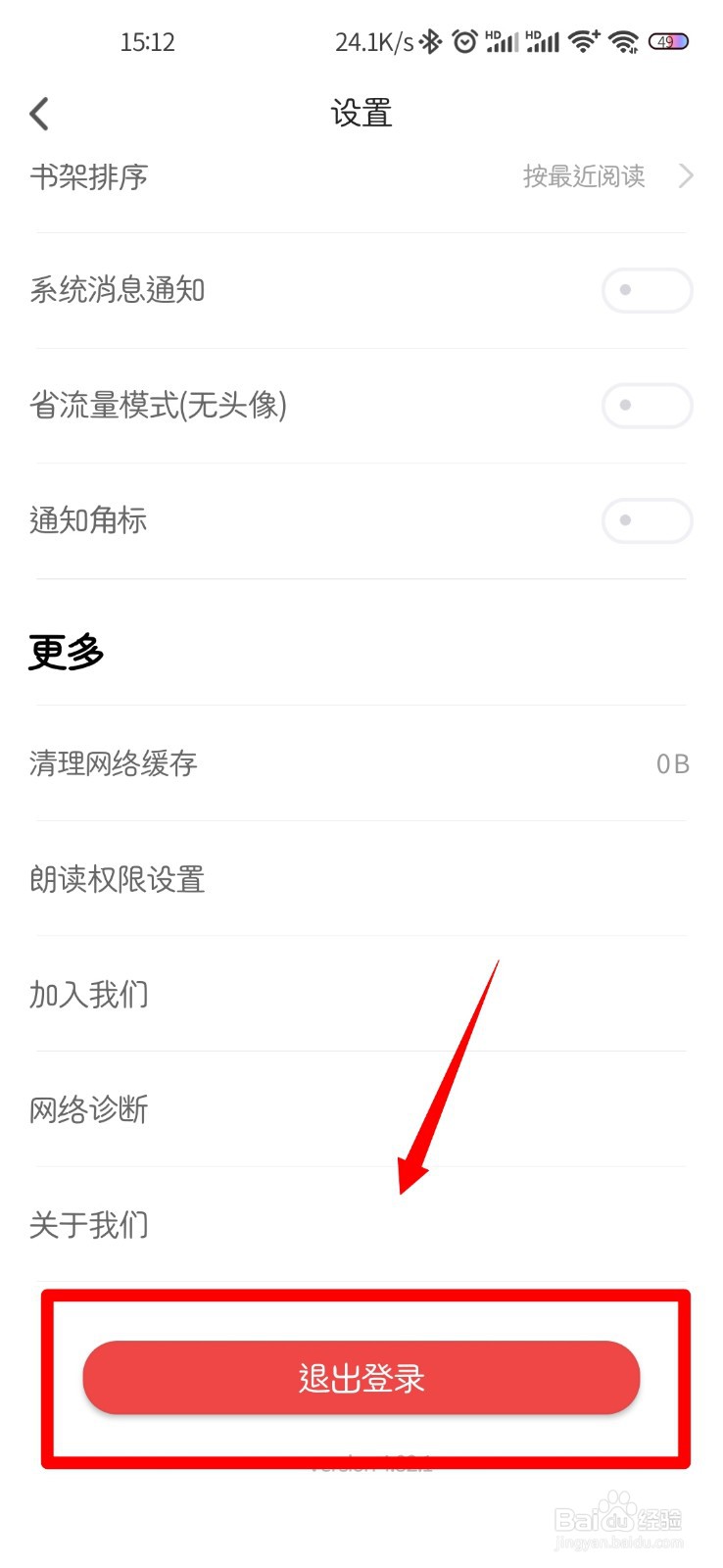
Task: Change bookshelf sorting from 按最近阅读
Action: [x=584, y=176]
